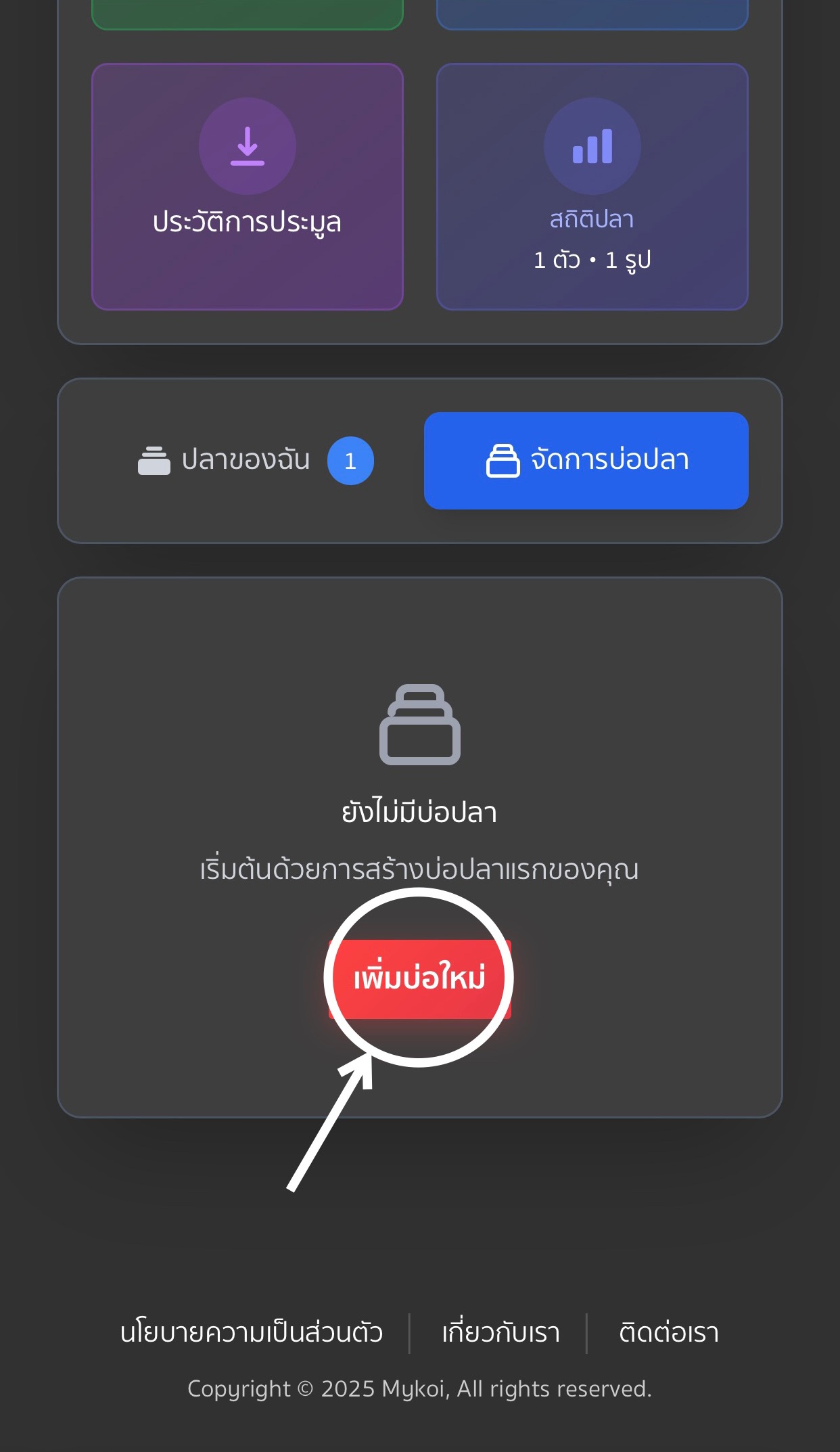Open the เกี่ยวกับเรา link
This screenshot has height=1452, width=840.
500,1333
